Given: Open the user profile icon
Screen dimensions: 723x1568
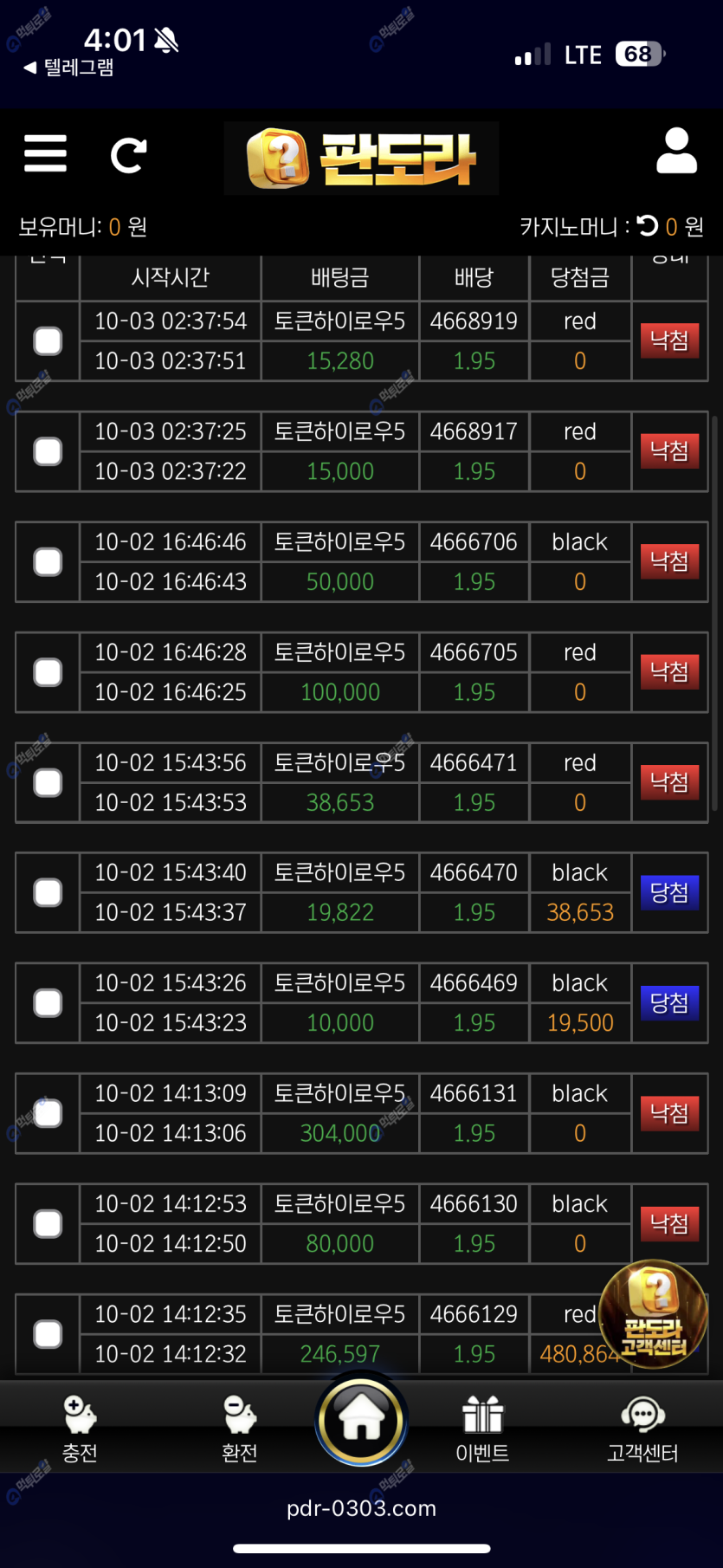Looking at the screenshot, I should (676, 152).
